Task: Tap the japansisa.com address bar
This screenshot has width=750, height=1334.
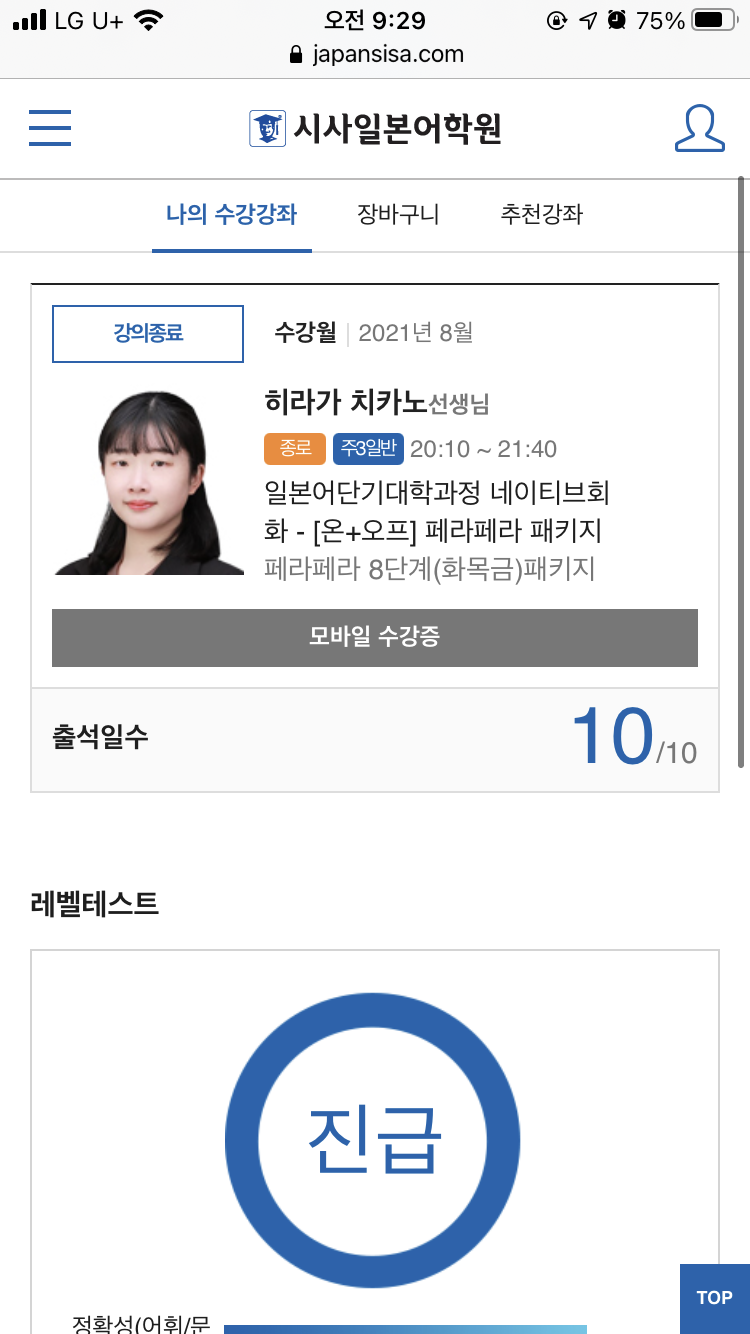Action: pyautogui.click(x=375, y=54)
